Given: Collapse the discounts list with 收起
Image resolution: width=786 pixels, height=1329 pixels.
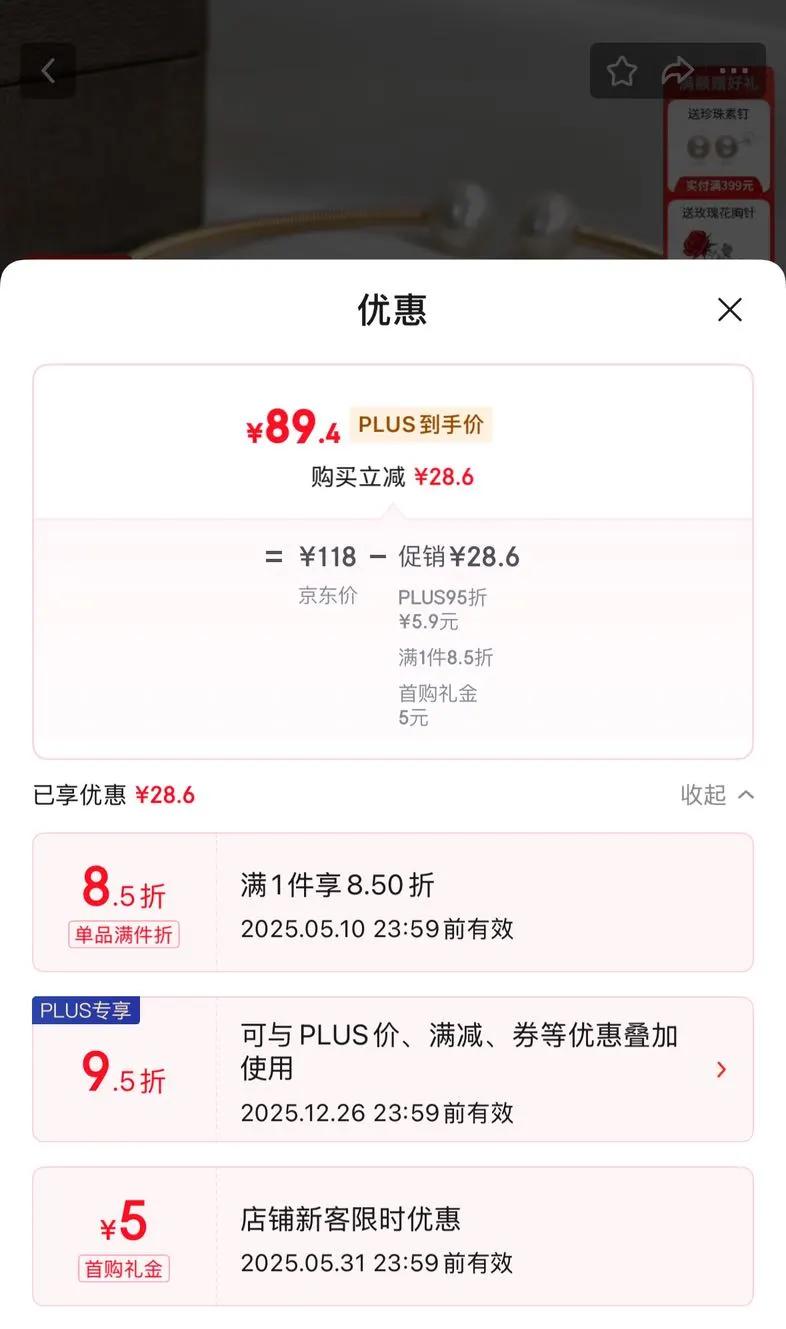Looking at the screenshot, I should tap(717, 795).
